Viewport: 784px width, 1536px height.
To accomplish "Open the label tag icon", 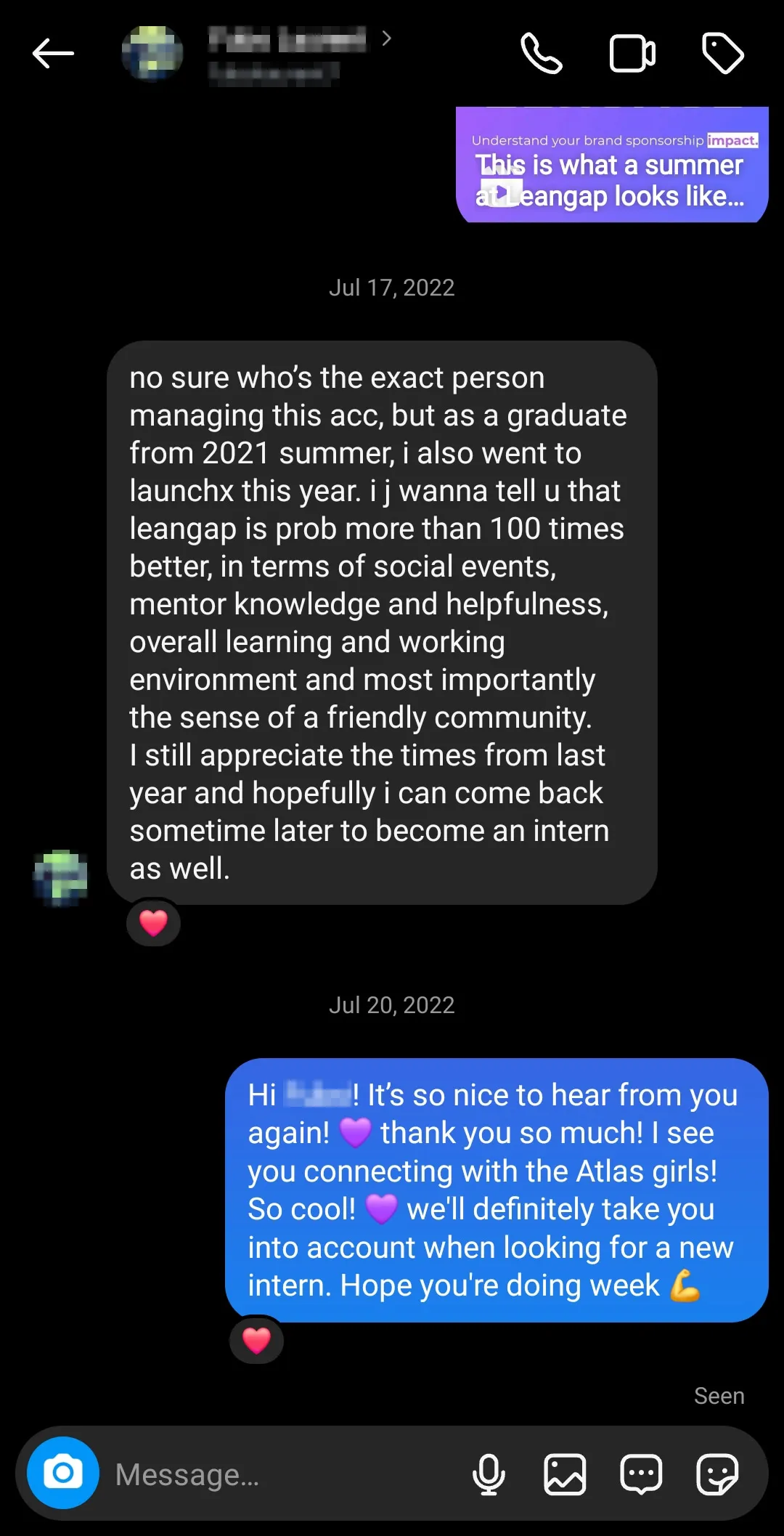I will coord(722,53).
